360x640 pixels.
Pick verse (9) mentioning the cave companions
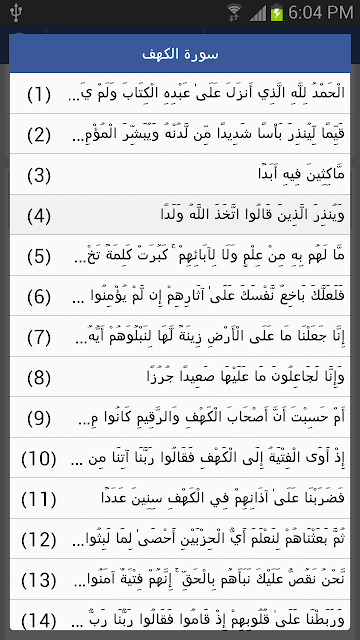tap(180, 417)
